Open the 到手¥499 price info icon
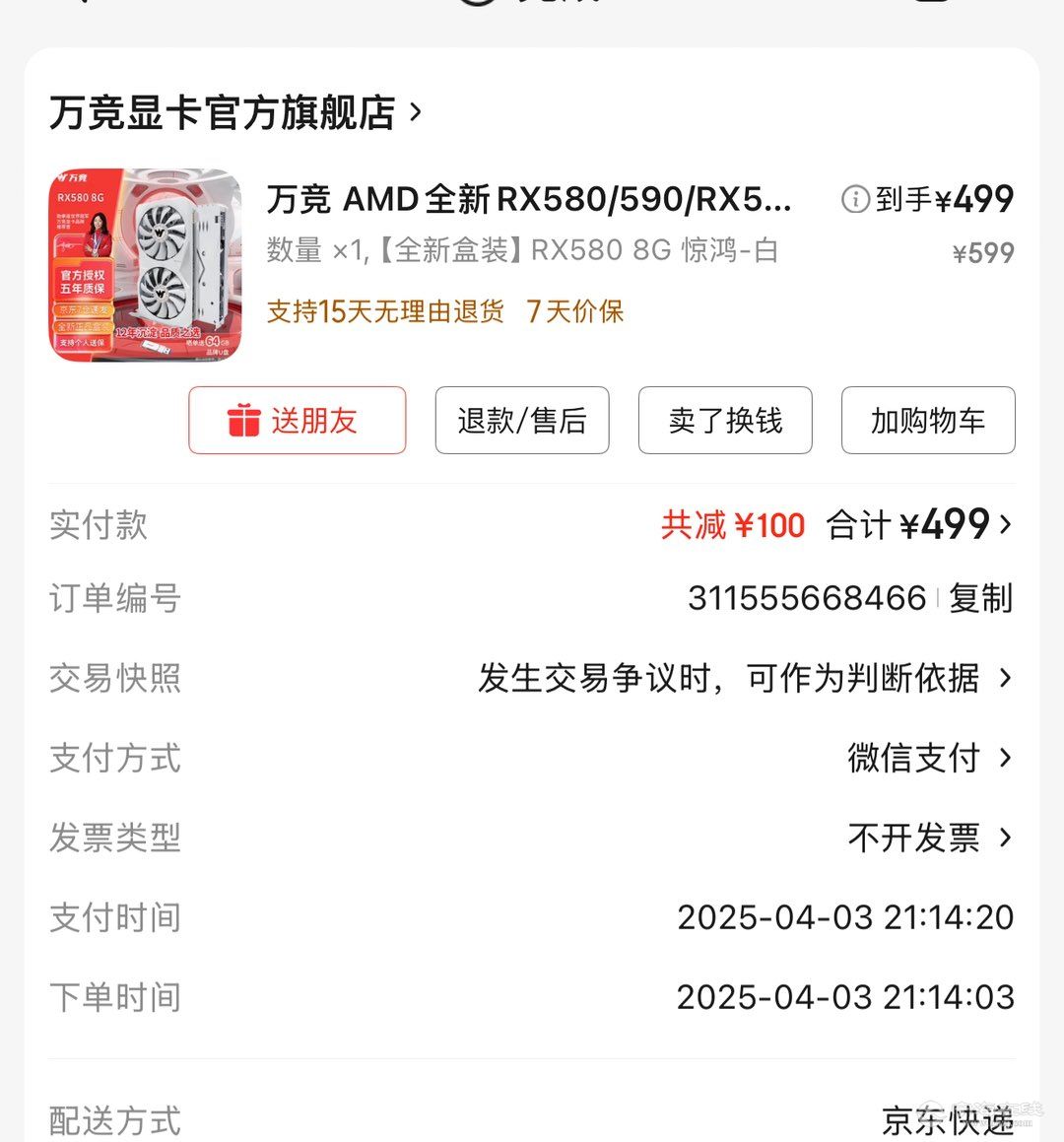Screen dimensions: 1064x1142 point(854,200)
